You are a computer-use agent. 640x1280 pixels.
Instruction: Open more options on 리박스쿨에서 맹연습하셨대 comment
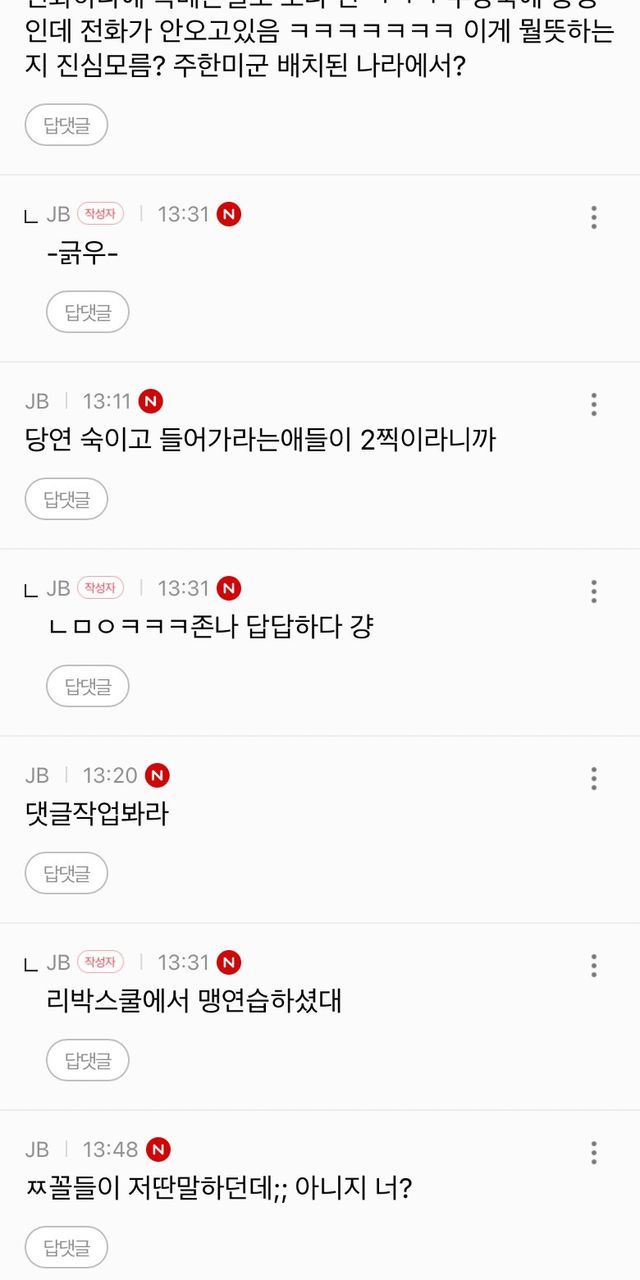click(594, 965)
